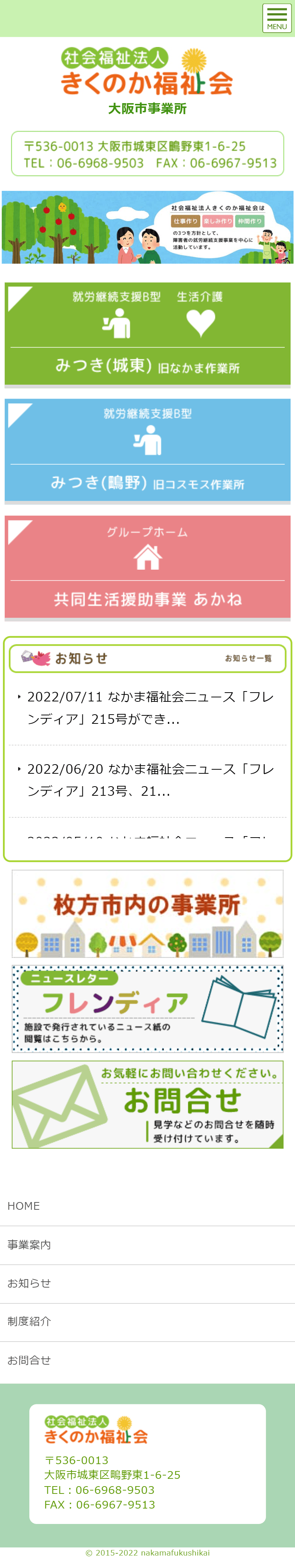Open the フレンディア newsletter banner
The image size is (295, 1568).
[147, 1008]
